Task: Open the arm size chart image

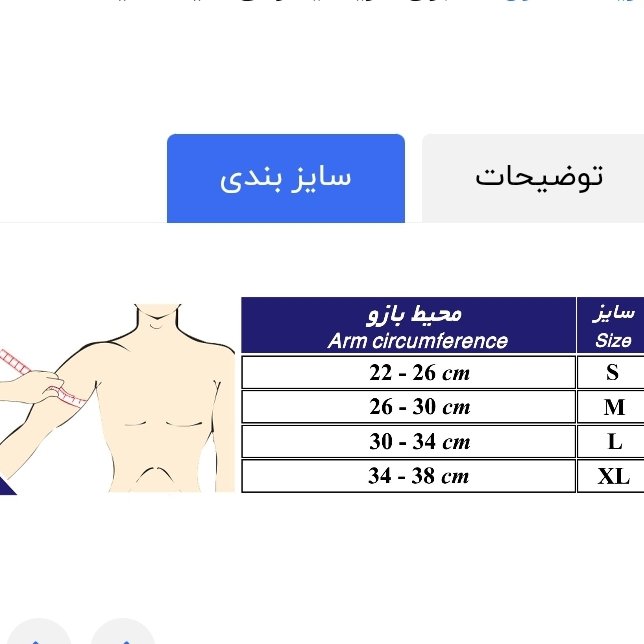Action: (320, 396)
